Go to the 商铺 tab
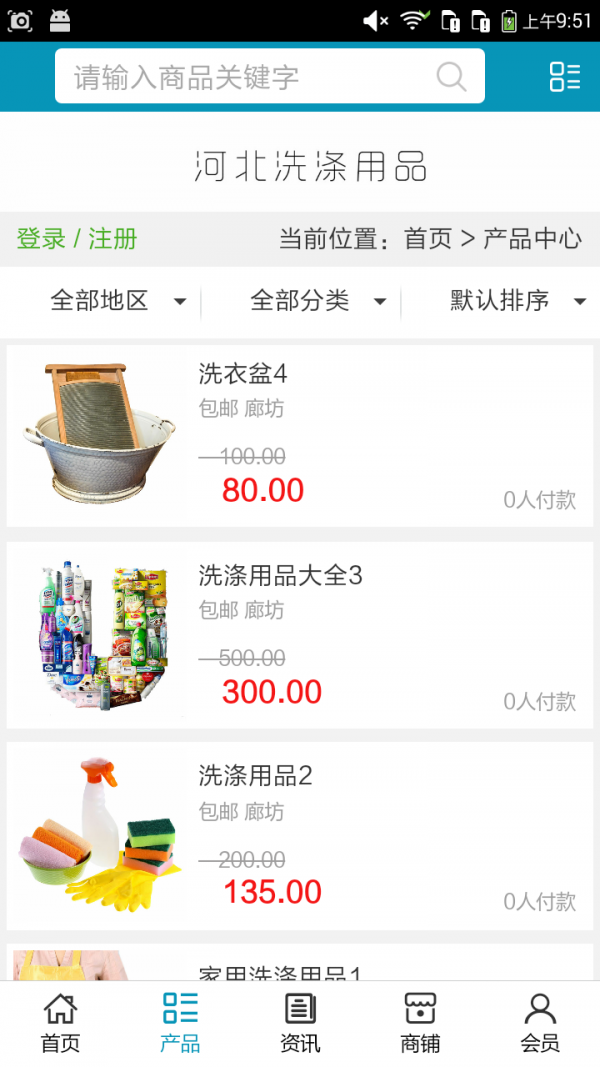This screenshot has width=600, height=1067. tap(420, 1023)
